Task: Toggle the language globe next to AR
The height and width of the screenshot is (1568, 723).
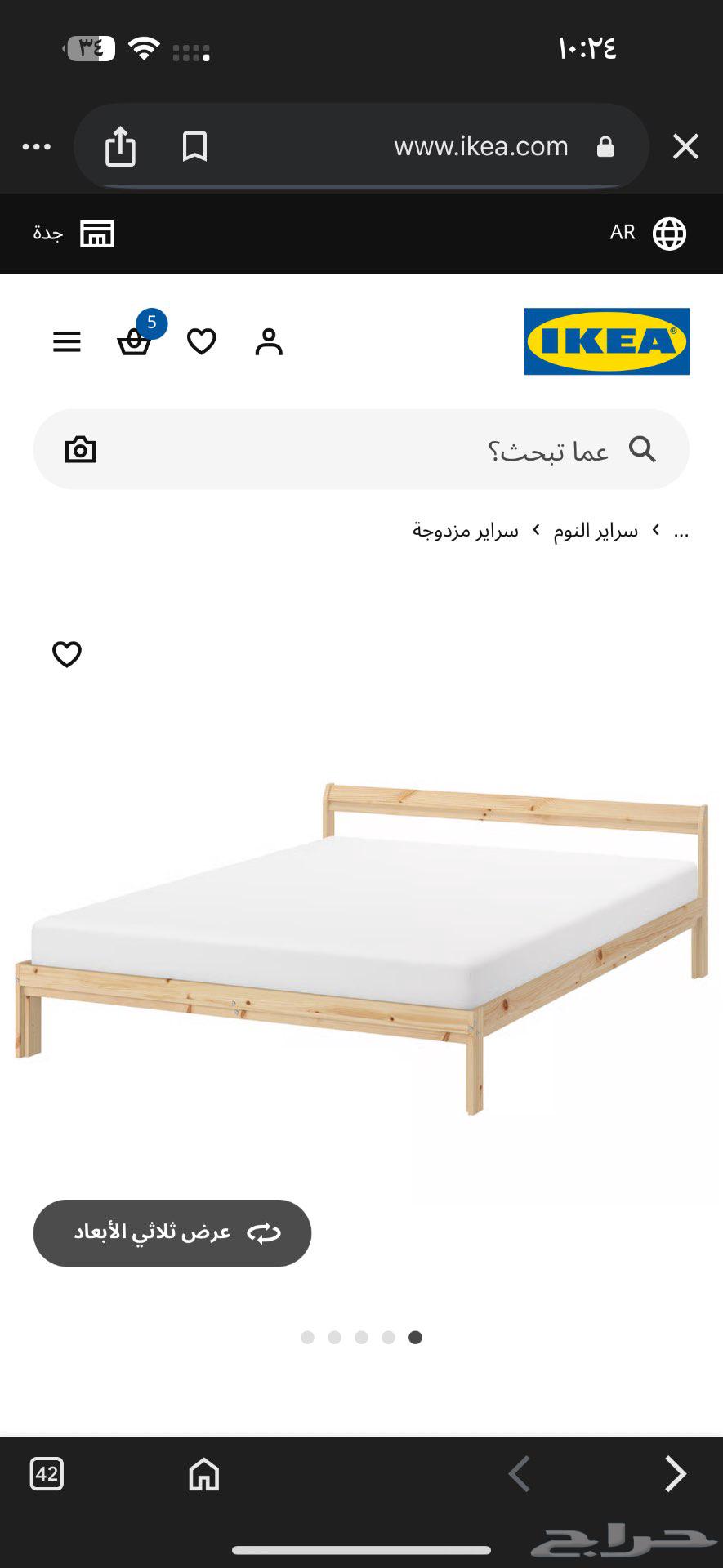Action: pos(668,233)
